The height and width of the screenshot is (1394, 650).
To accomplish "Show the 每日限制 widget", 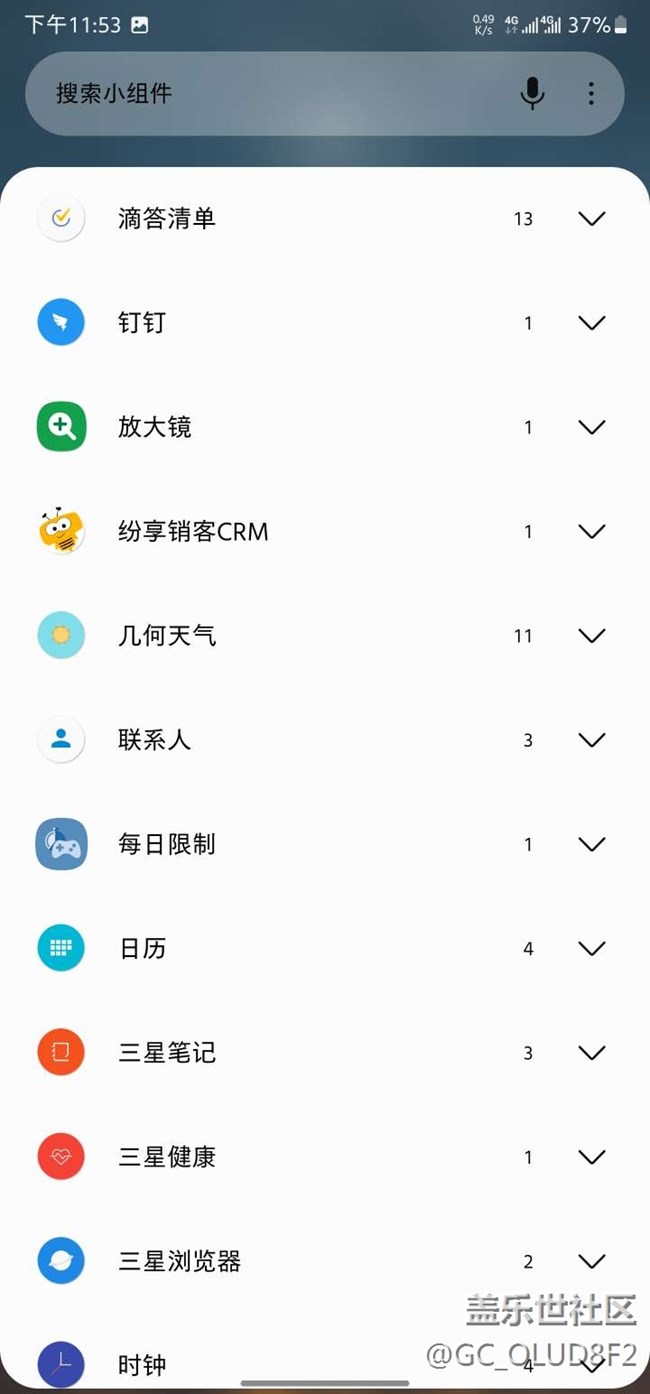I will tap(592, 845).
